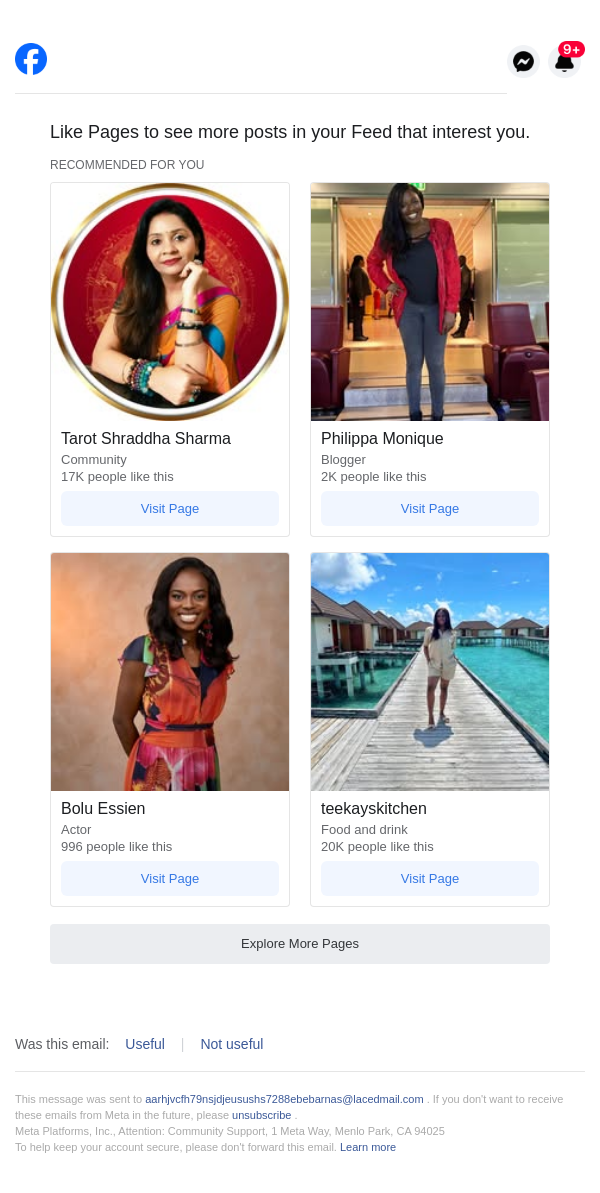Explore More Pages
Screen dimensions: 600x1193
[x=300, y=943]
